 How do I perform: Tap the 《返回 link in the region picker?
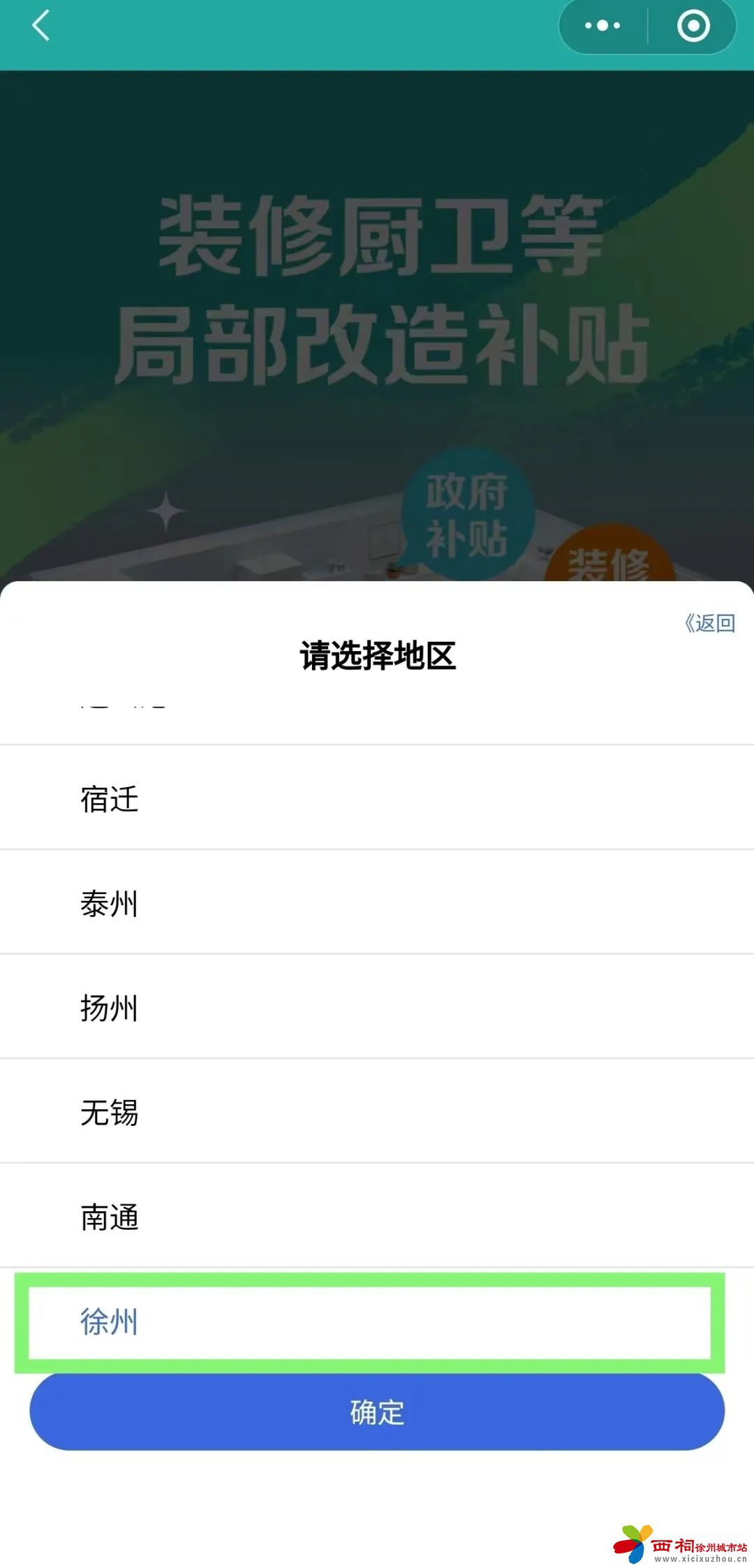709,622
